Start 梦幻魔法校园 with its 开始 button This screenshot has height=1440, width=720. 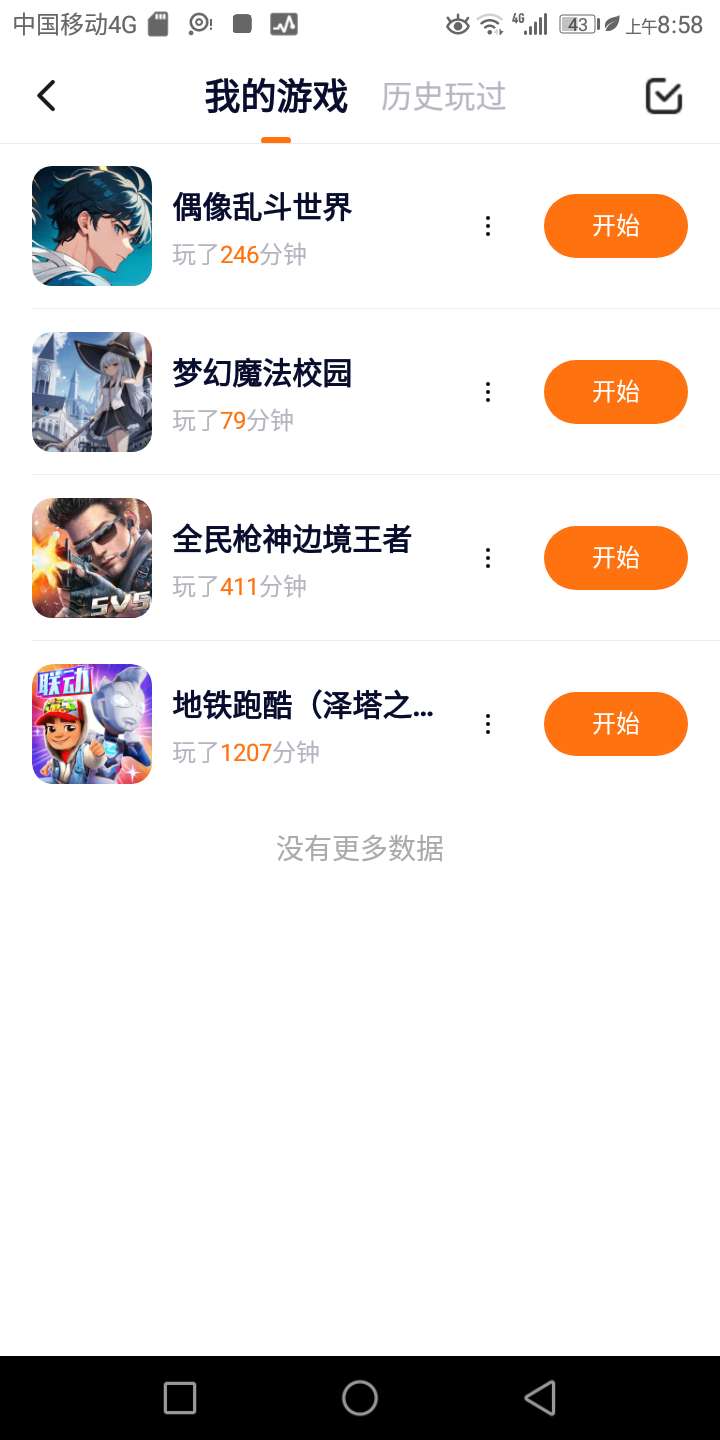tap(615, 392)
